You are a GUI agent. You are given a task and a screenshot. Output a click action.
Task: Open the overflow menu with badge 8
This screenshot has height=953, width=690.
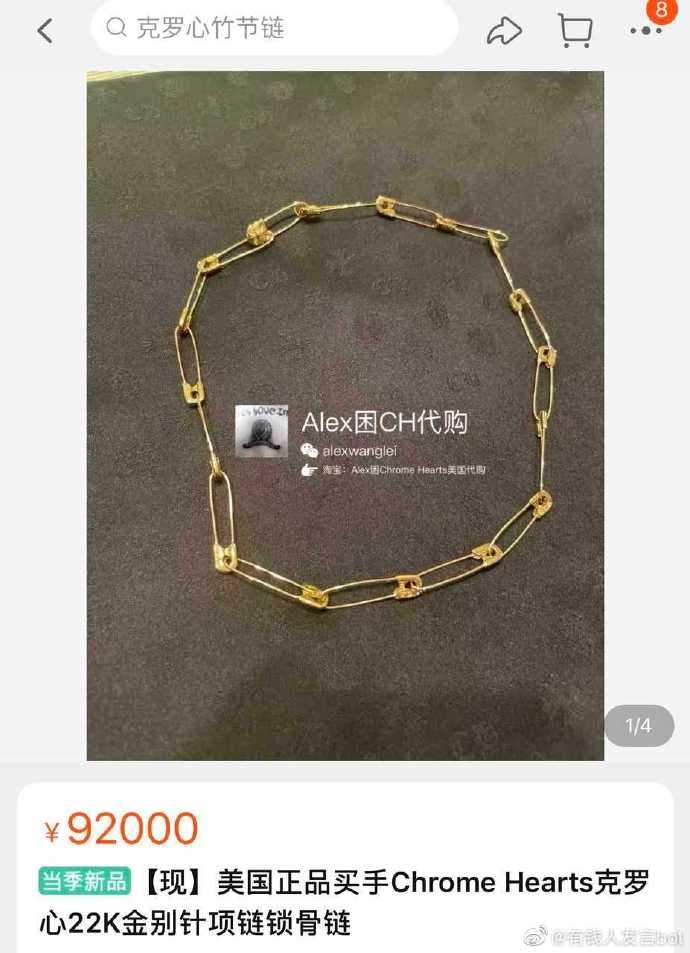tap(646, 30)
